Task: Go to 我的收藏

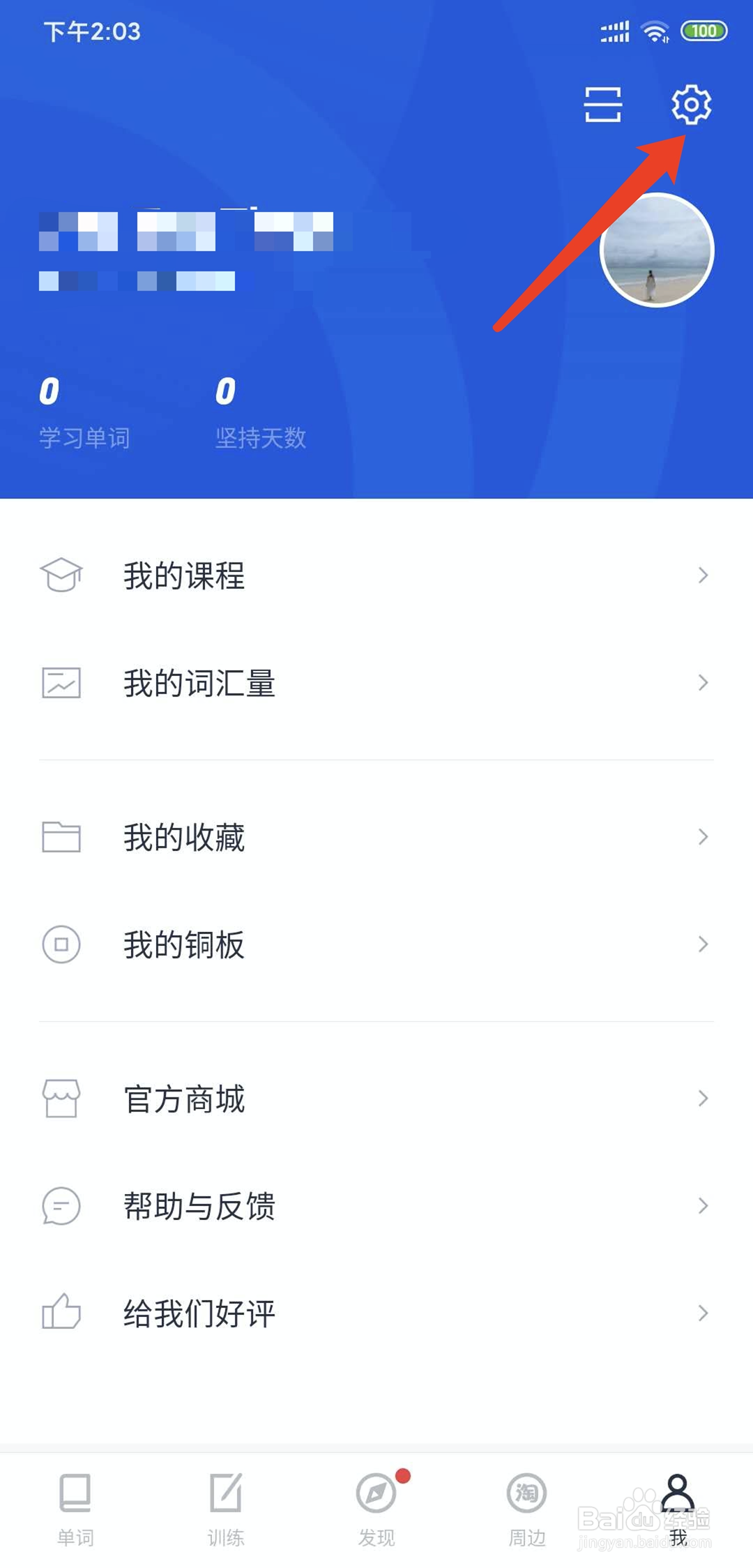Action: coord(376,837)
